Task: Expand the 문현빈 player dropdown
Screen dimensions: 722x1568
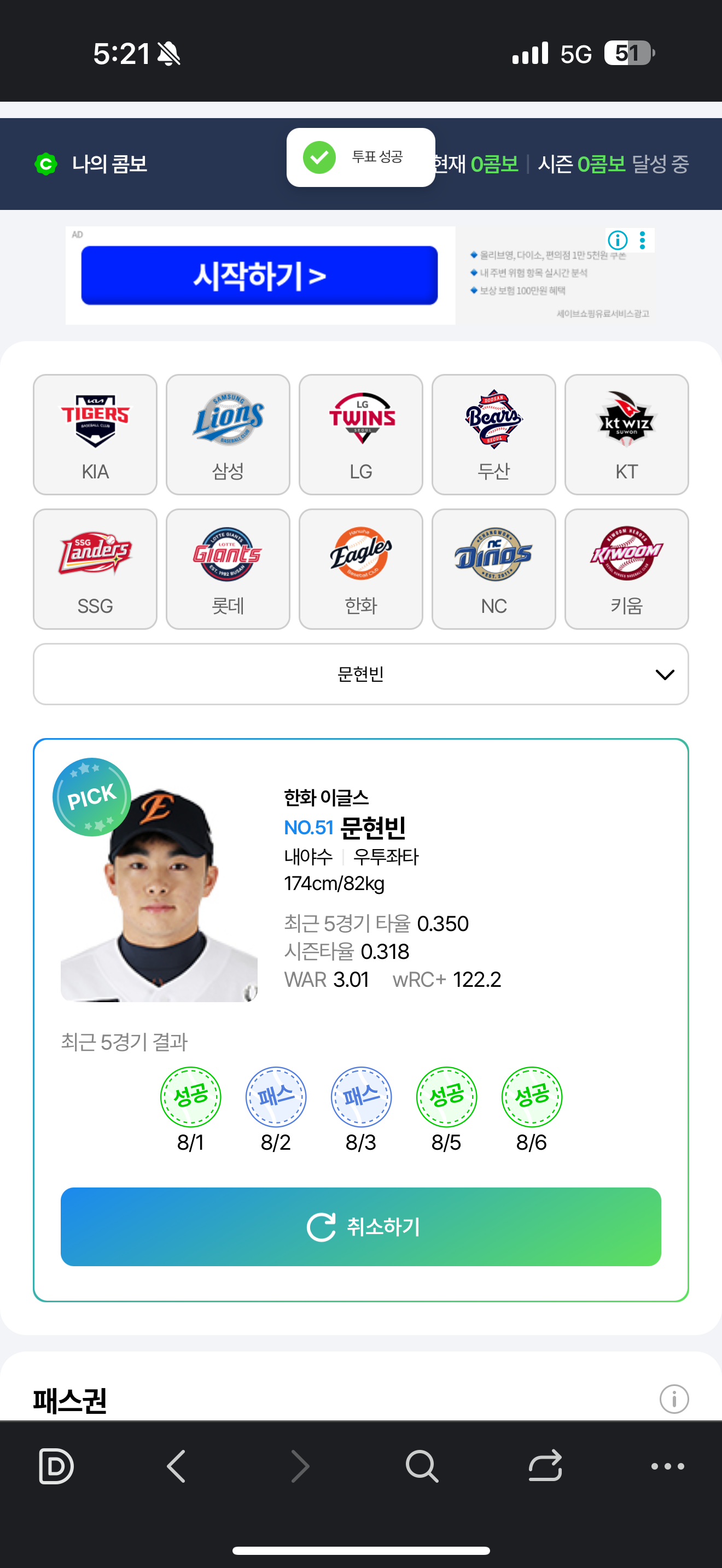Action: tap(360, 674)
